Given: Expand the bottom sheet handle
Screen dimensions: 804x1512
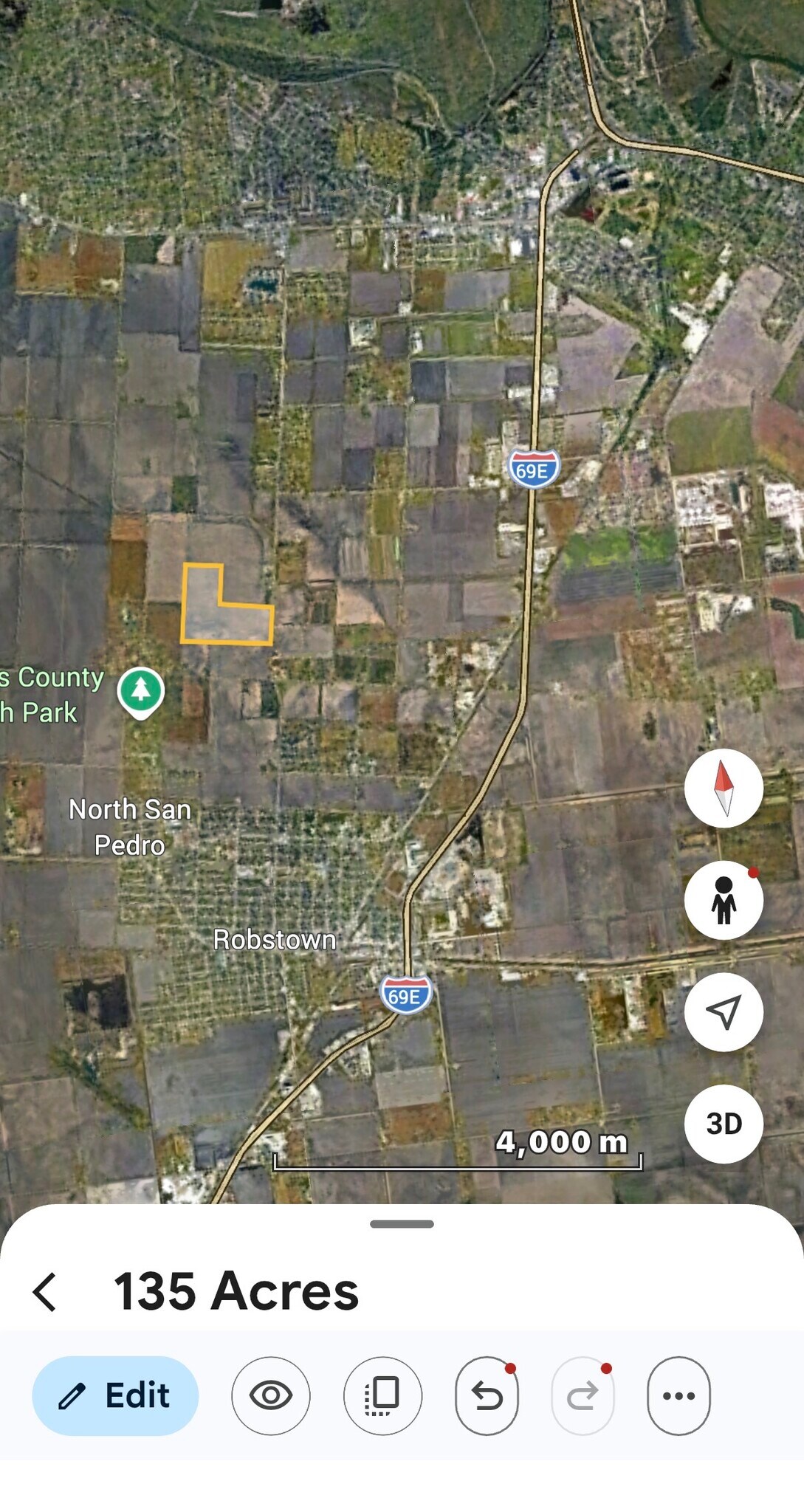Looking at the screenshot, I should pos(402,1224).
